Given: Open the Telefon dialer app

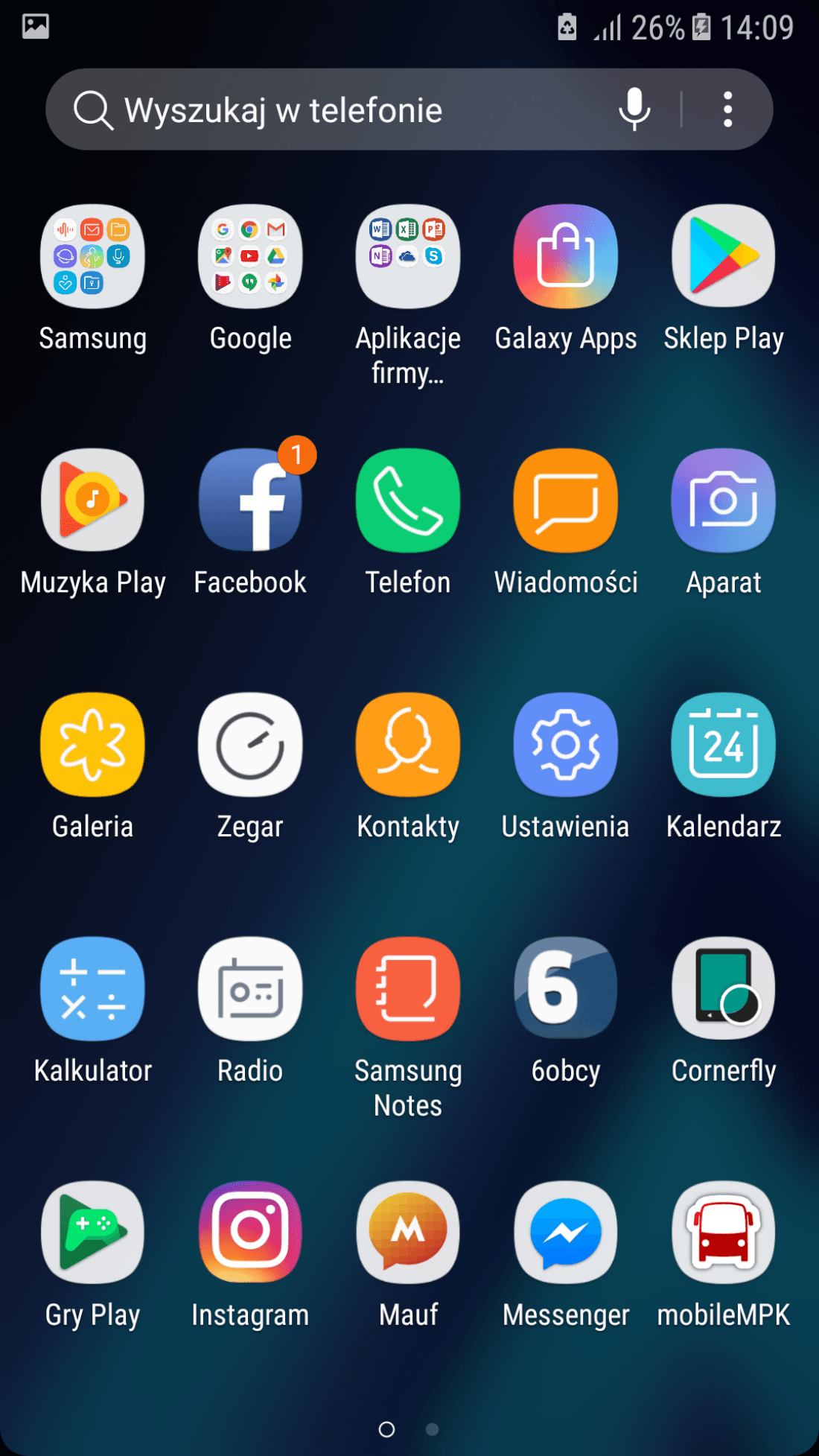Looking at the screenshot, I should pyautogui.click(x=408, y=500).
